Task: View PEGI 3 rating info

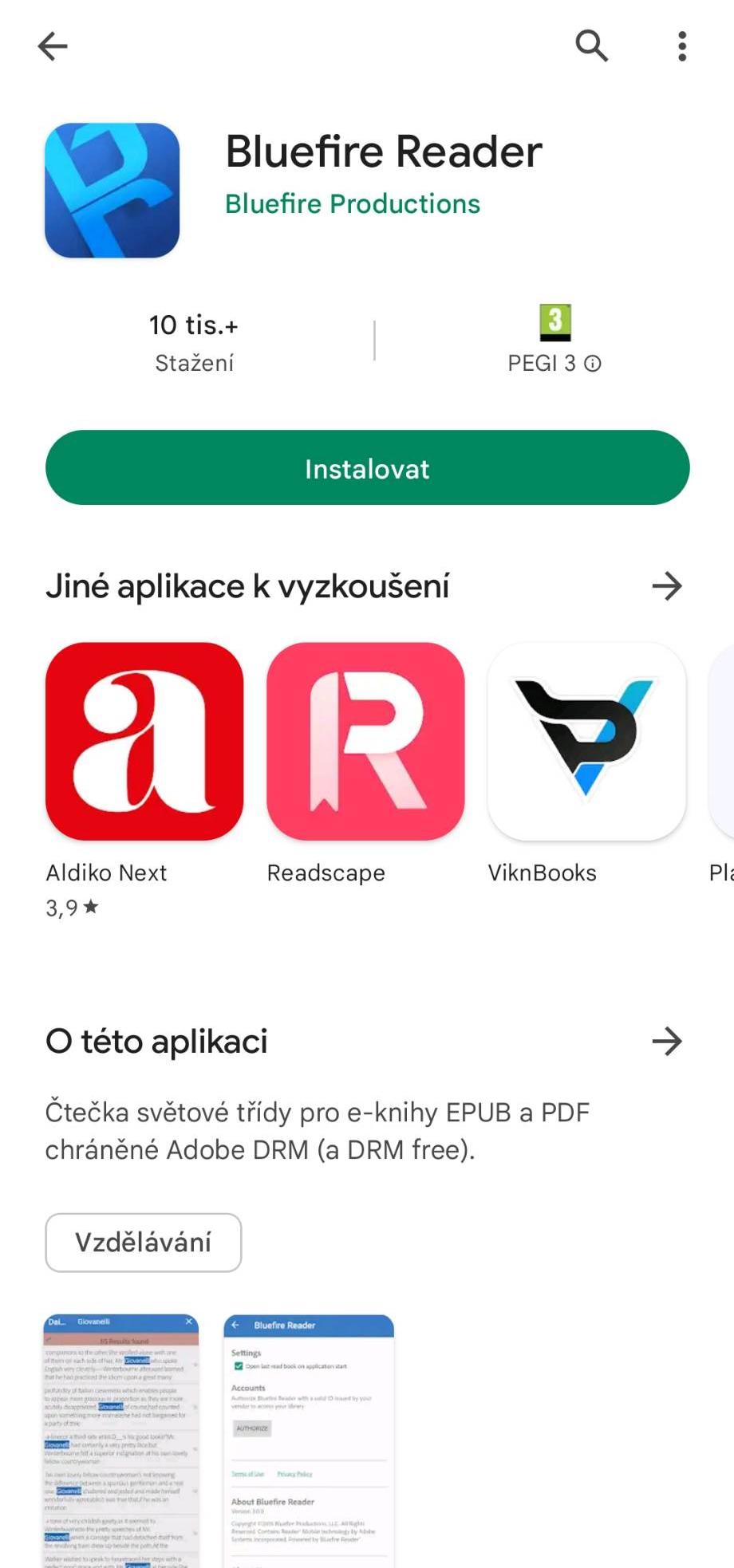Action: [x=592, y=364]
